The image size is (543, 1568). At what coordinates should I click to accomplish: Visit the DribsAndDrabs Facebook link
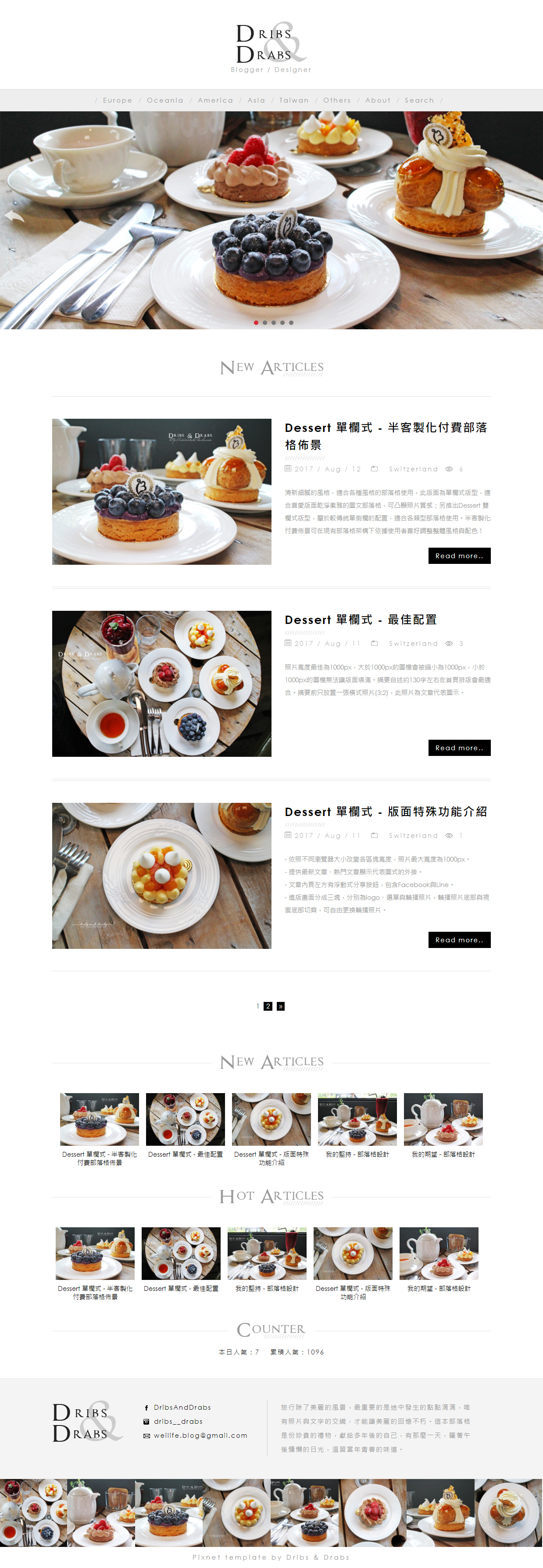[182, 1408]
